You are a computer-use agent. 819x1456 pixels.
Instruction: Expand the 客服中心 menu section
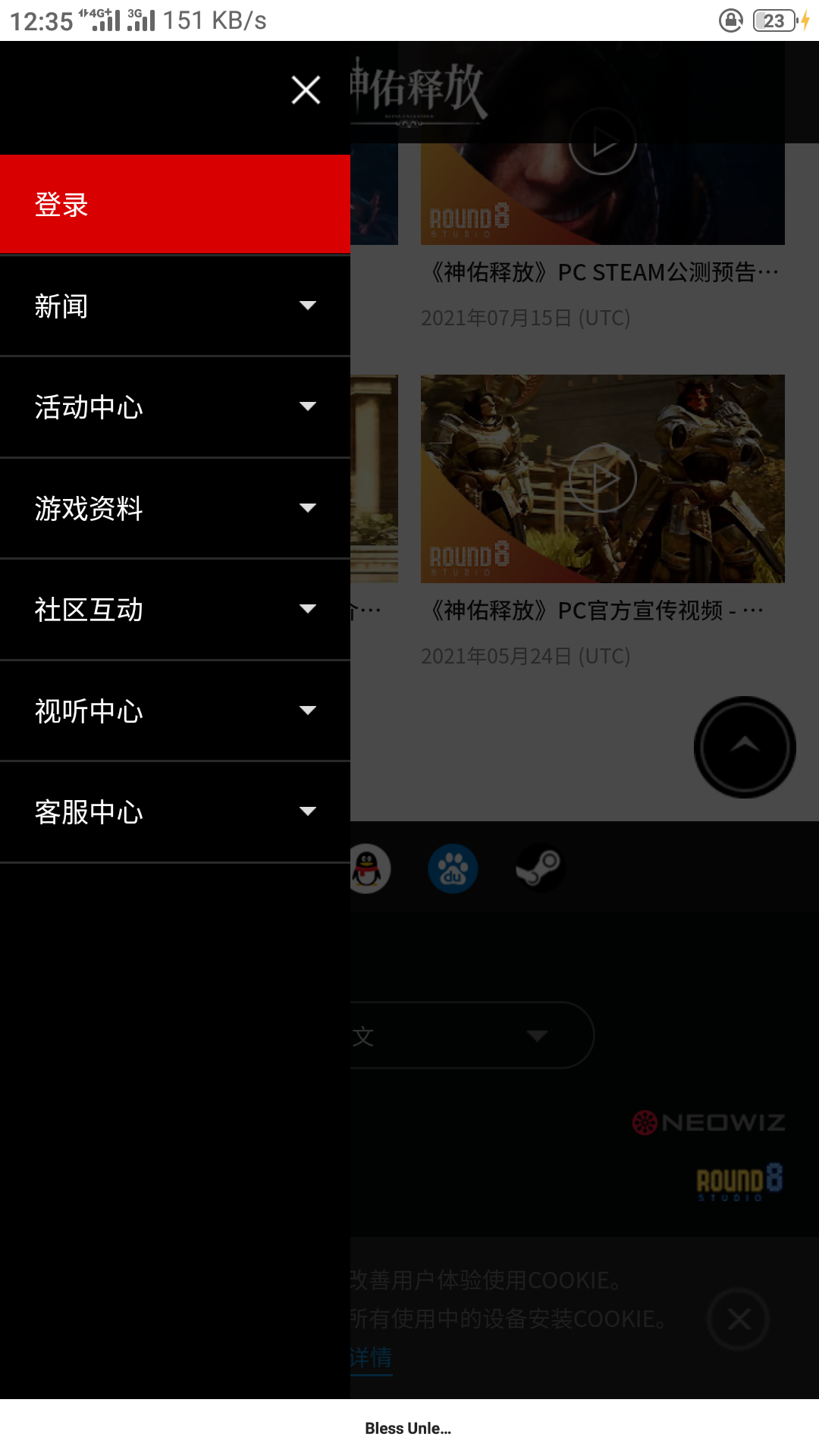pyautogui.click(x=174, y=812)
